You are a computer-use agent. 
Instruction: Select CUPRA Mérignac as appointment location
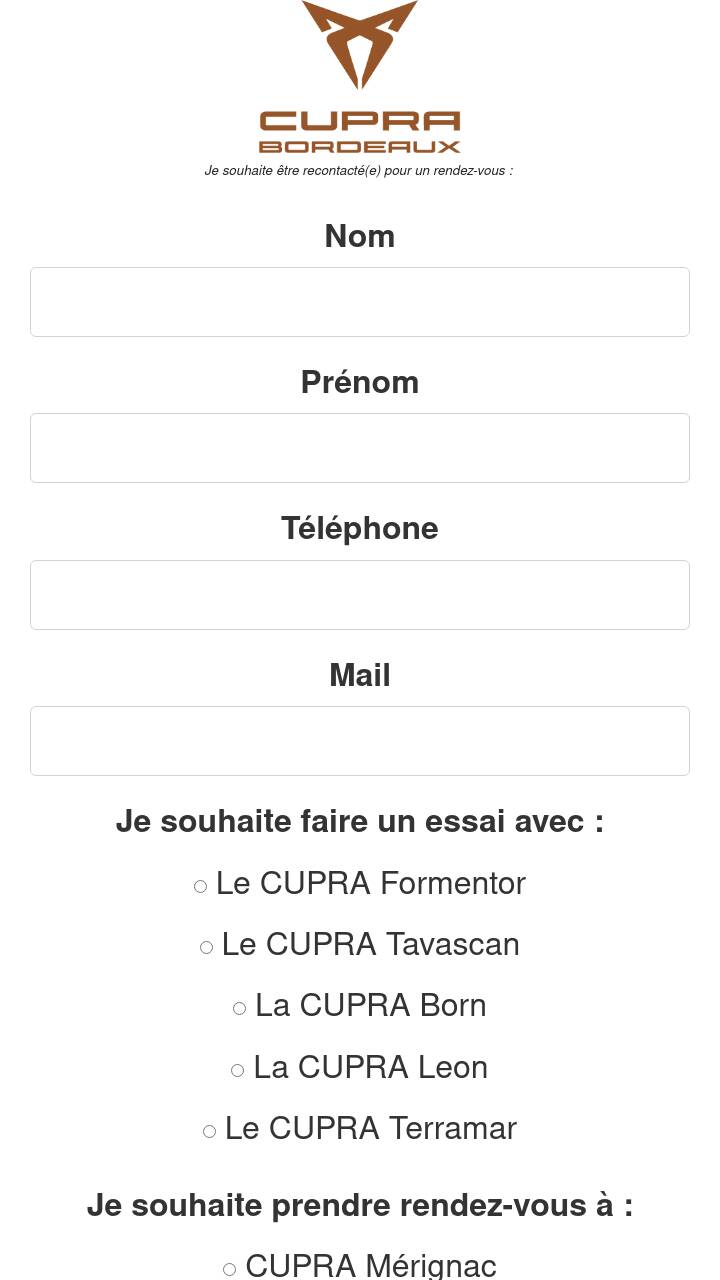[x=229, y=1269]
